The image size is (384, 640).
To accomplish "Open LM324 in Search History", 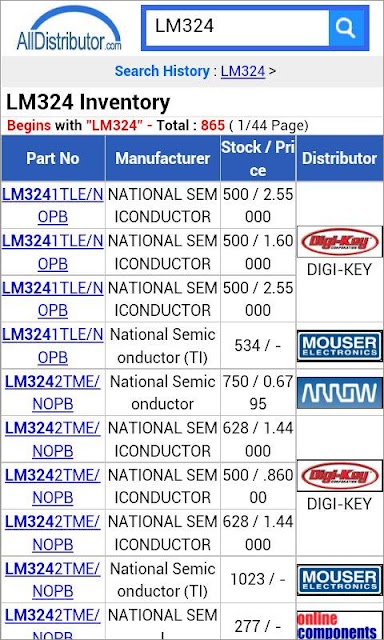I will click(x=243, y=71).
